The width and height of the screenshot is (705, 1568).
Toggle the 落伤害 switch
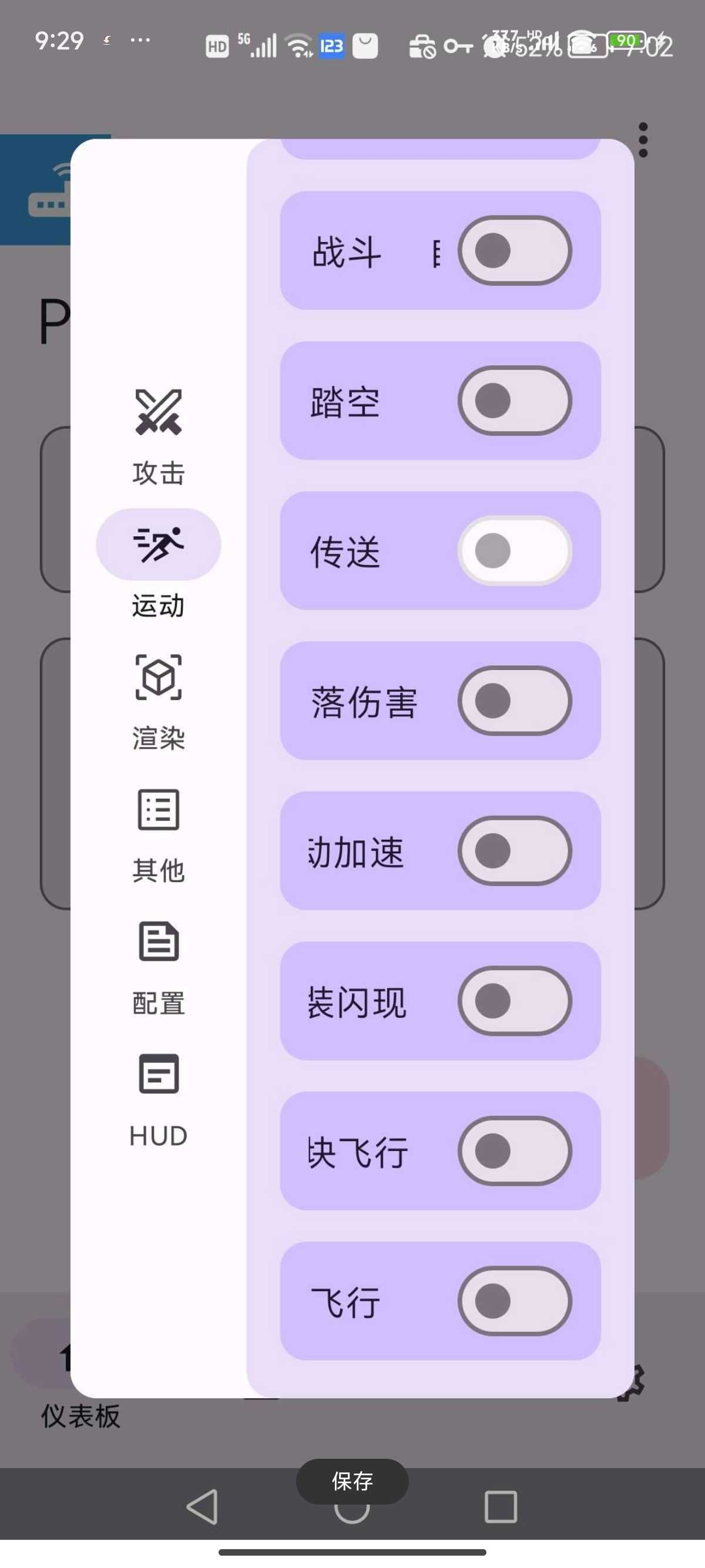[x=515, y=701]
